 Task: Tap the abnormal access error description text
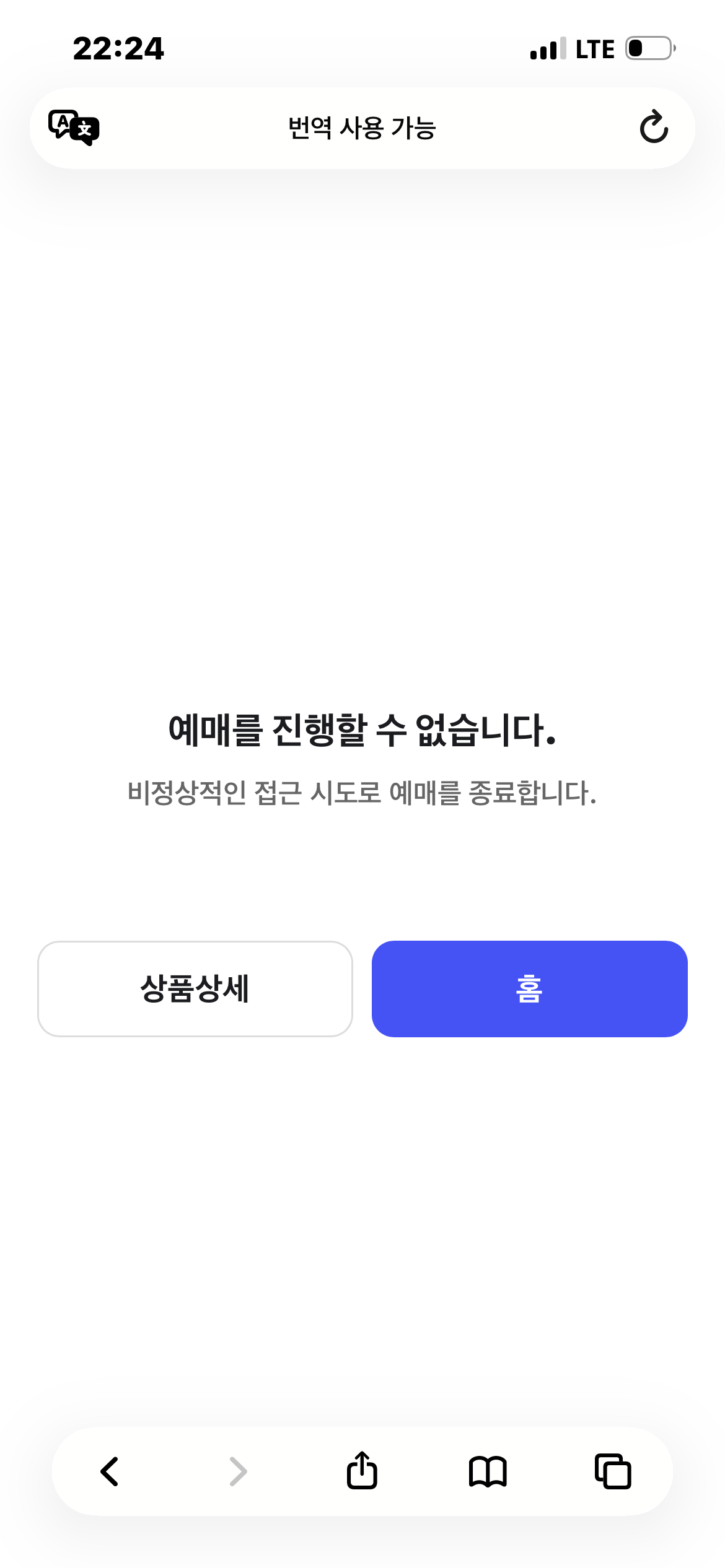(362, 808)
